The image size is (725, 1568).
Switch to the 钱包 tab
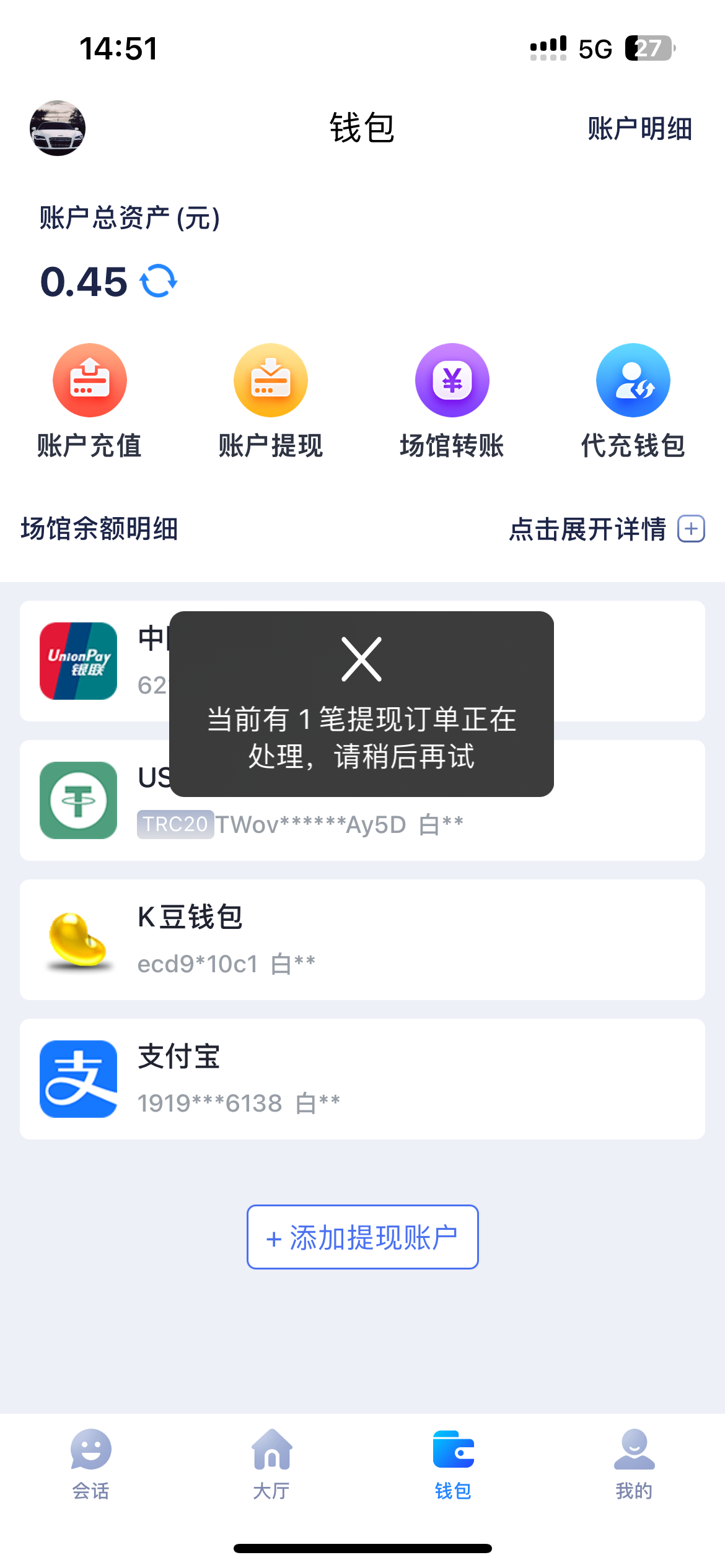point(453,1464)
